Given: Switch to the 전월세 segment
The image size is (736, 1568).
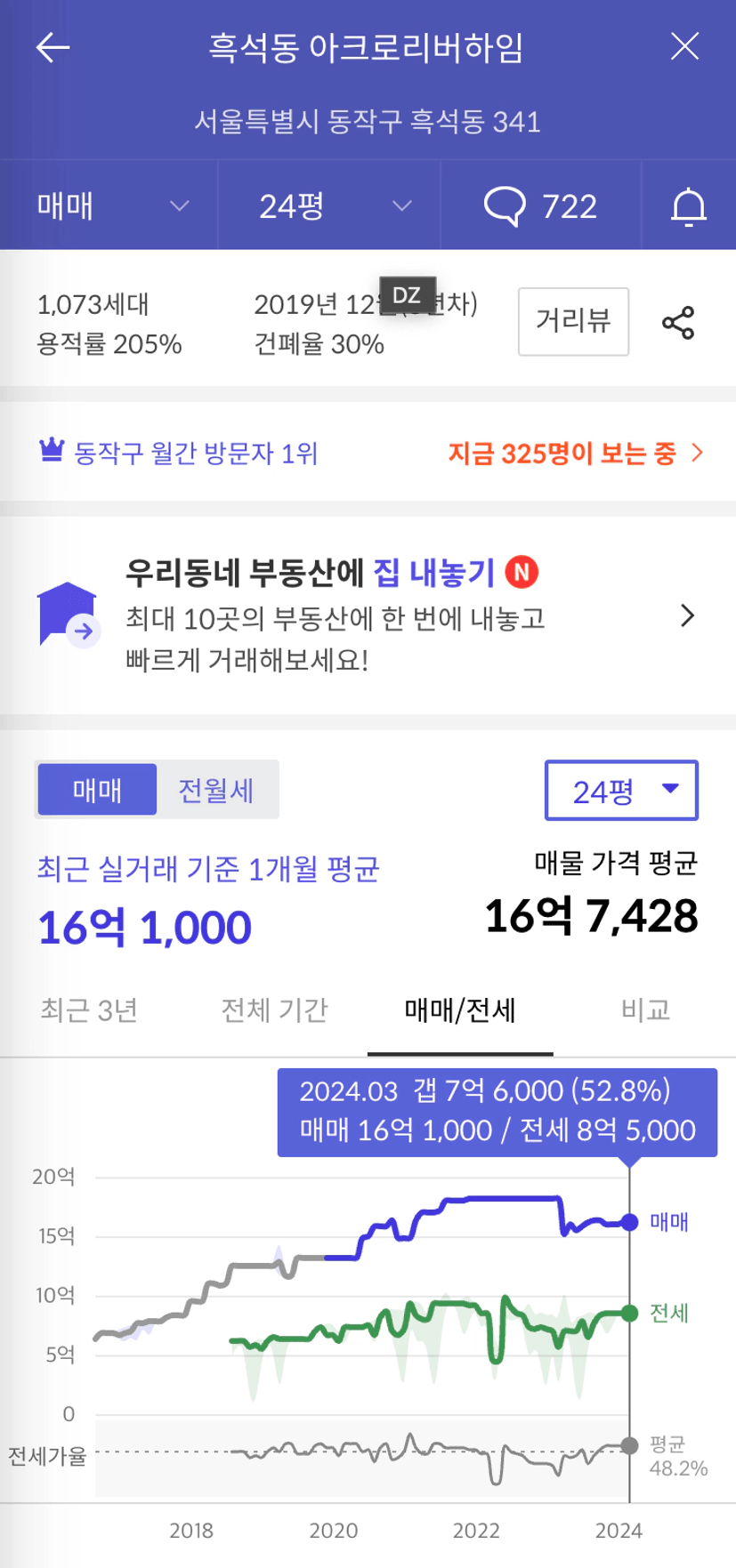Looking at the screenshot, I should click(216, 790).
